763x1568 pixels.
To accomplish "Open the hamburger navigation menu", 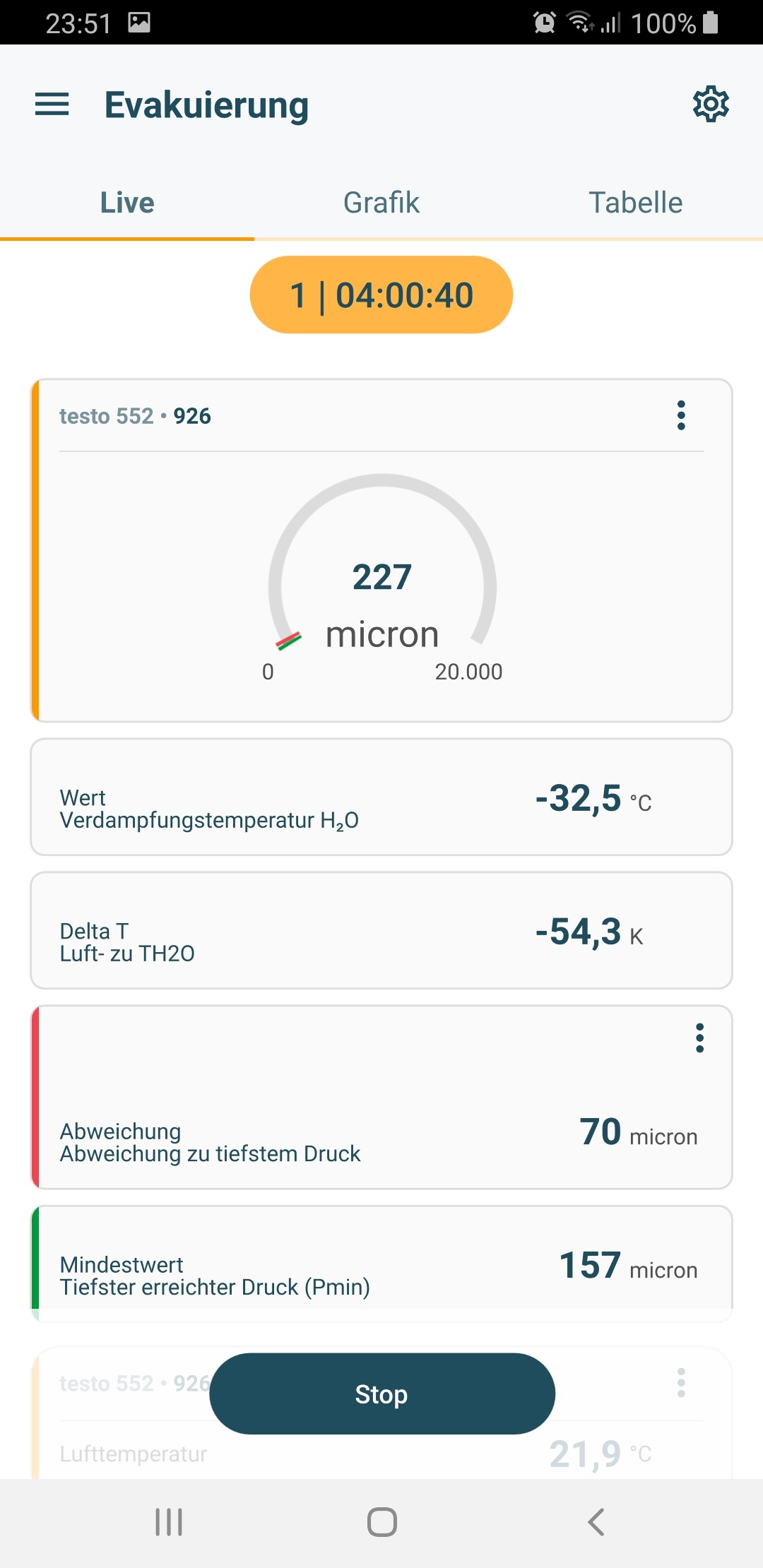I will [x=52, y=105].
